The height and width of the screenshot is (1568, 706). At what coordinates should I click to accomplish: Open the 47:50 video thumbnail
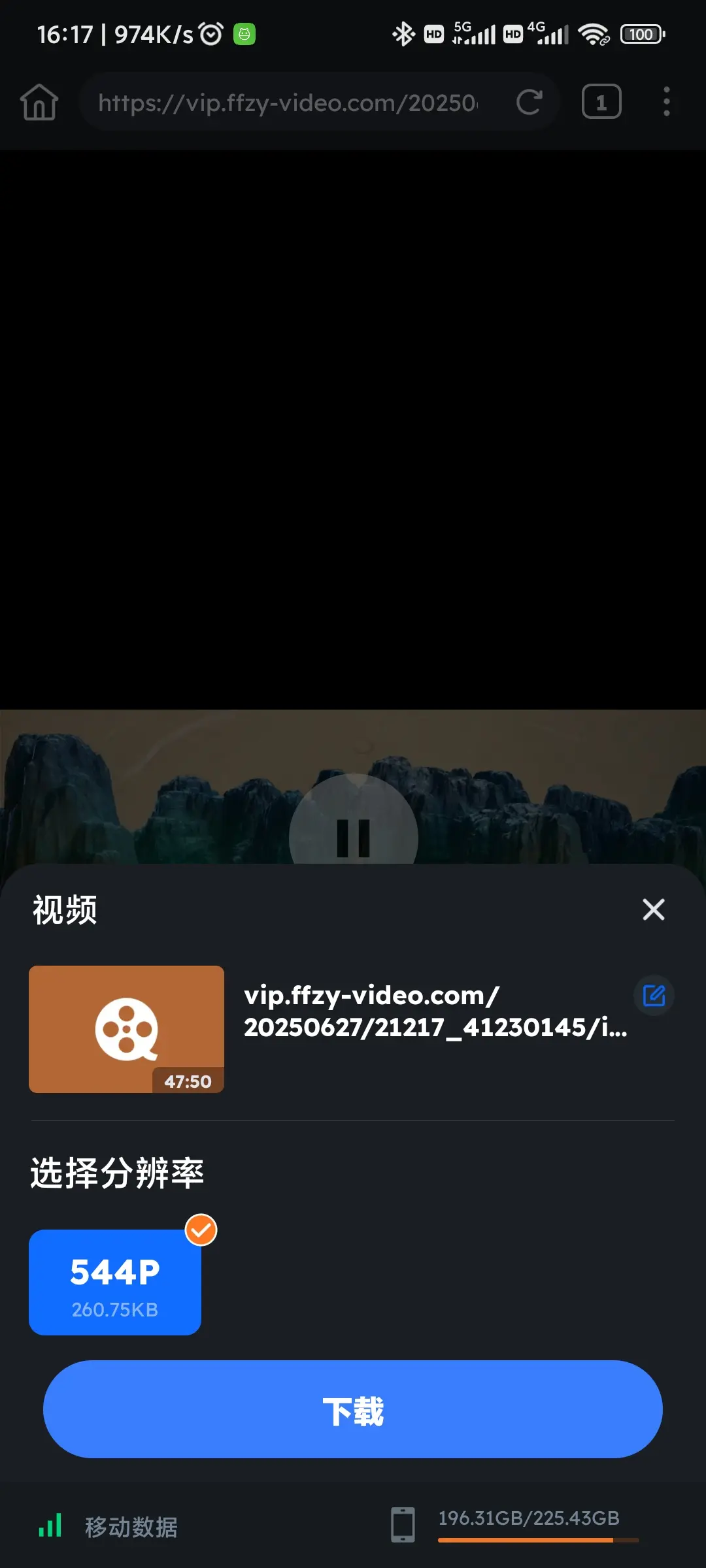(126, 1029)
